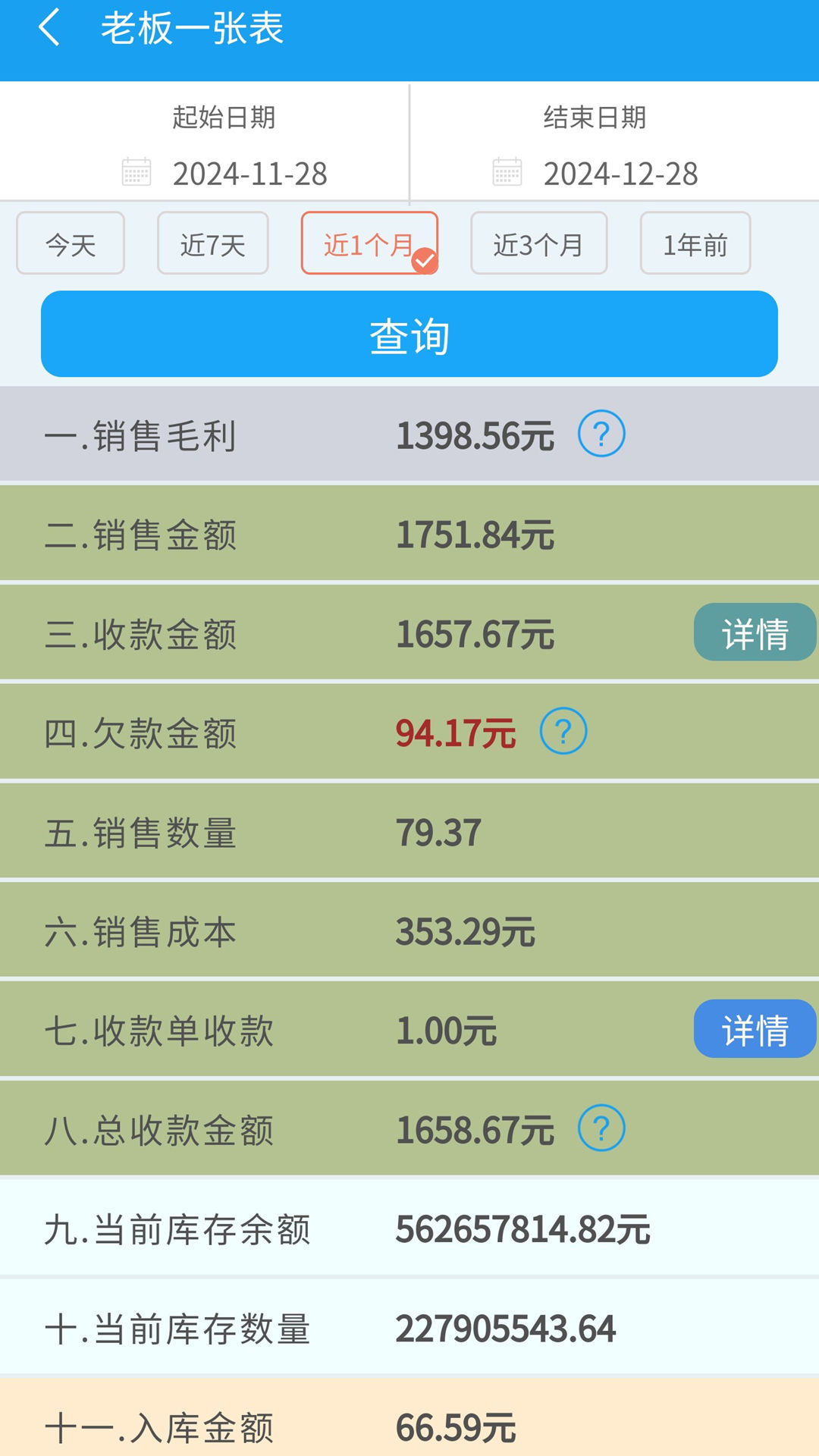Select the 1年前 date option
Image resolution: width=819 pixels, height=1456 pixels.
coord(695,243)
